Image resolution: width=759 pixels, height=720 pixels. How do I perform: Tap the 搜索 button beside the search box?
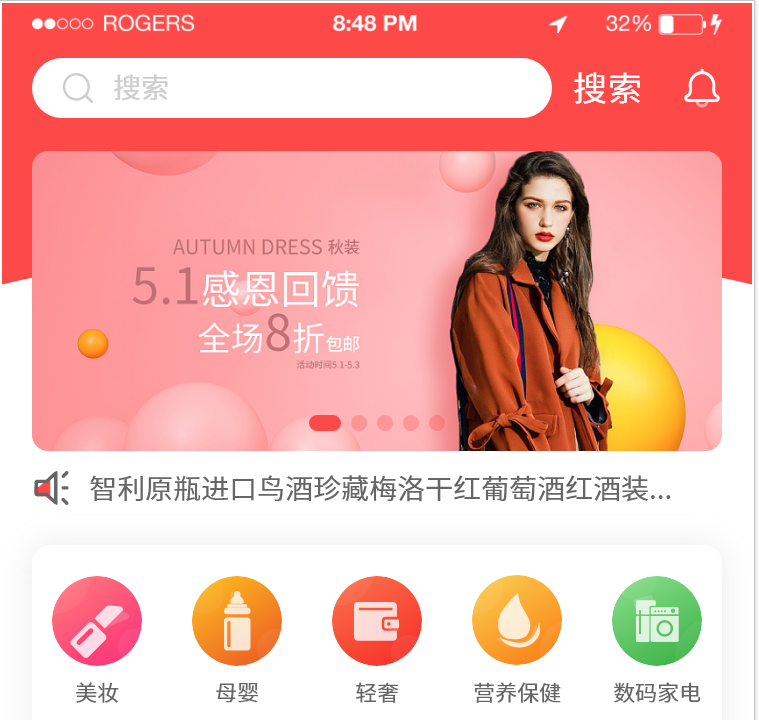[x=607, y=89]
